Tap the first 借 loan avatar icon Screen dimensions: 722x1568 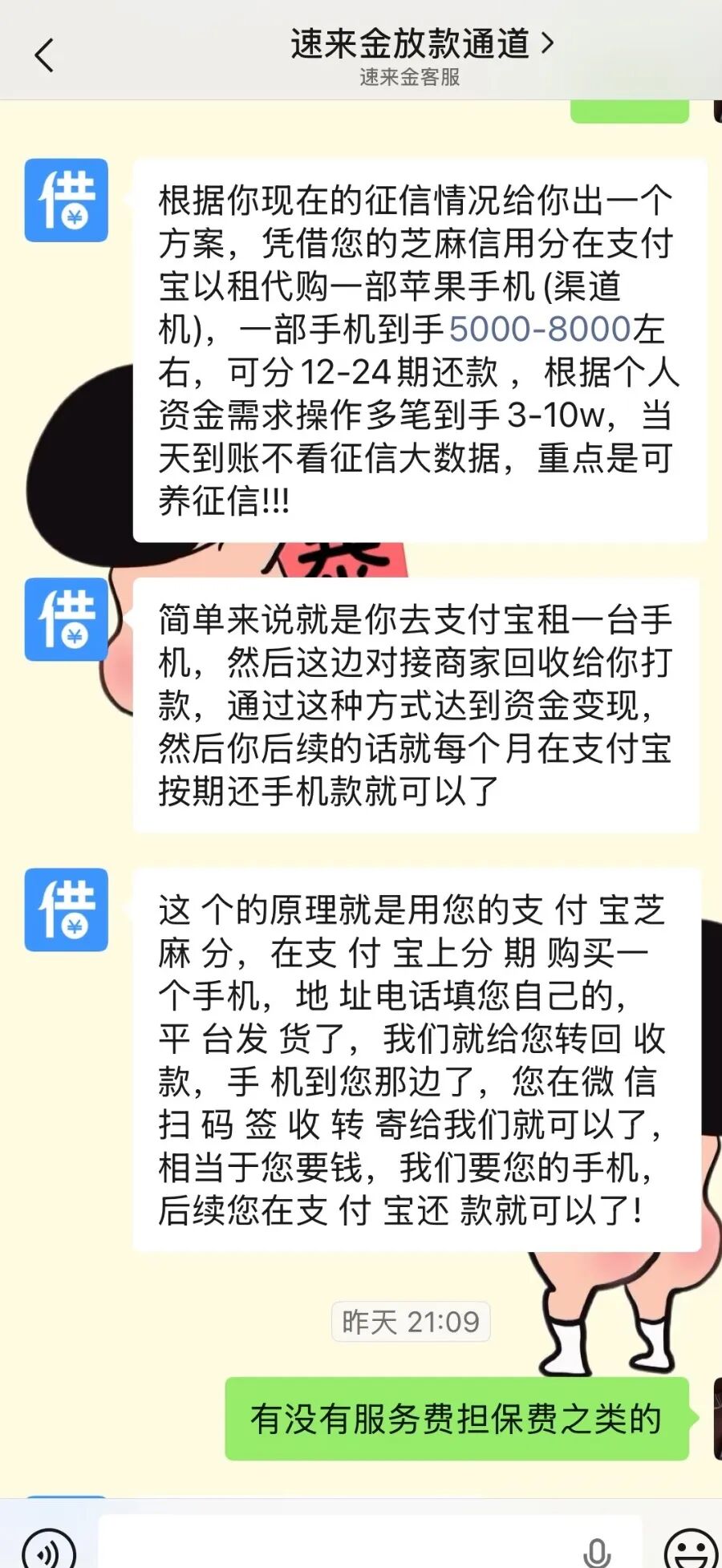coord(67,201)
